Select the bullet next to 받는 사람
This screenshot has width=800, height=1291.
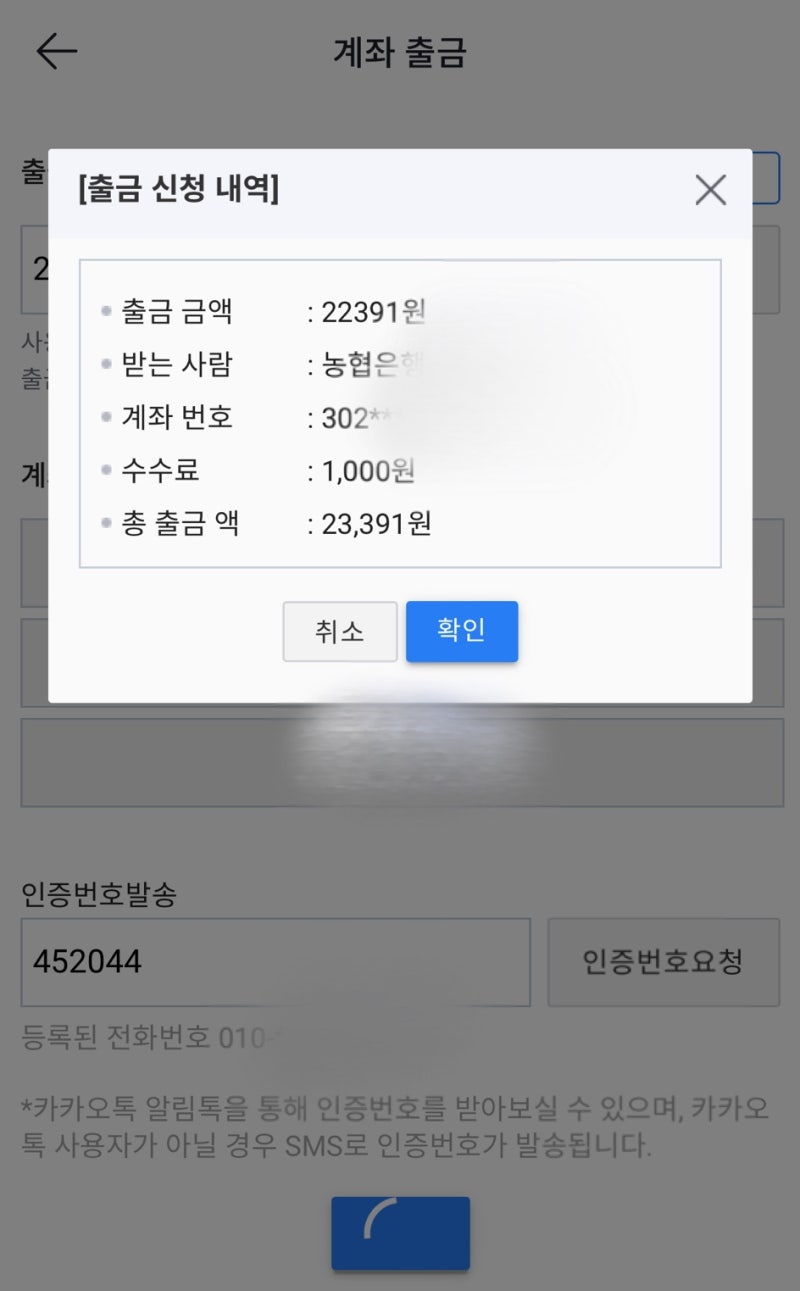(x=104, y=364)
